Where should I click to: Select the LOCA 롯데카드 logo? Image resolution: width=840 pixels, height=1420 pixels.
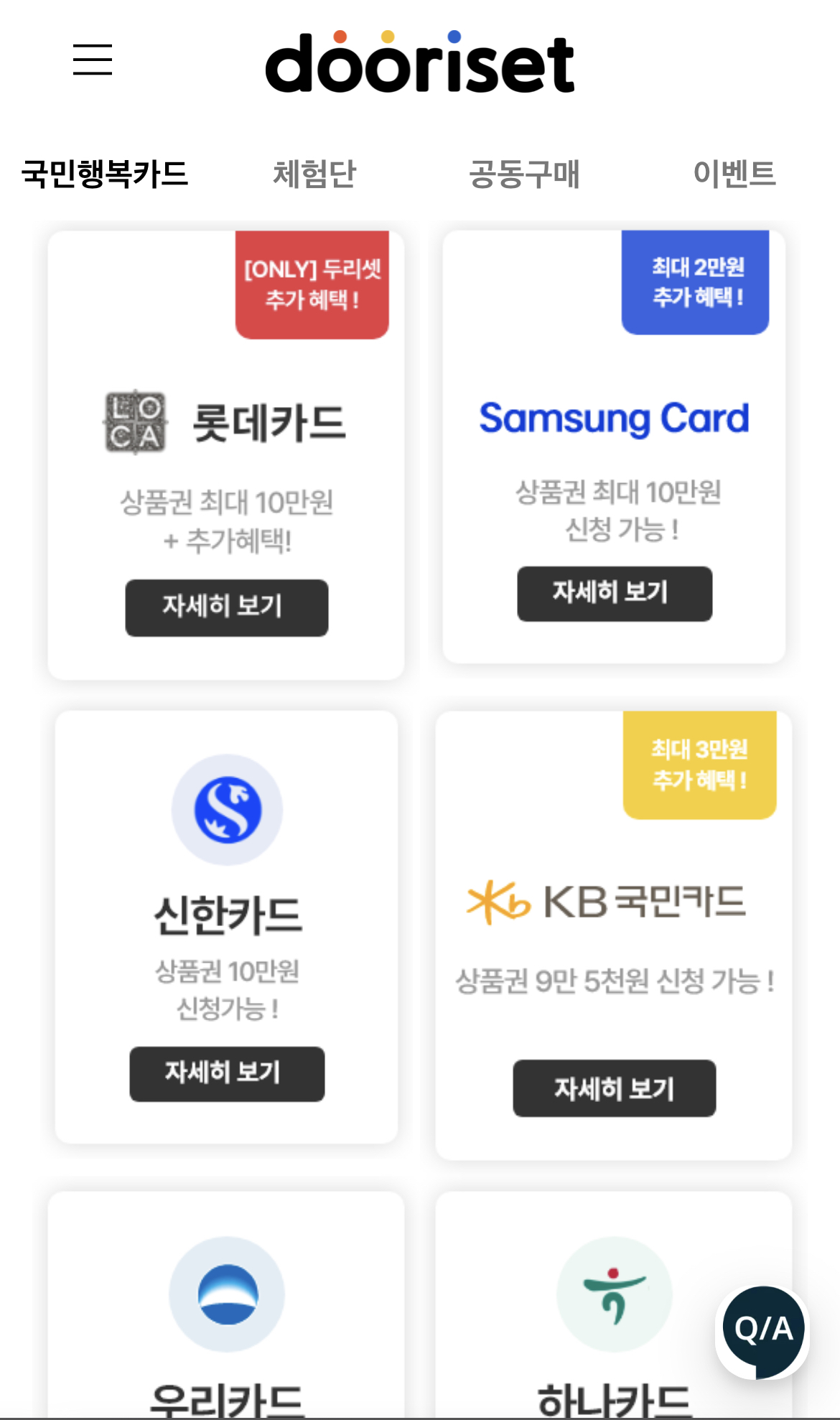(135, 425)
